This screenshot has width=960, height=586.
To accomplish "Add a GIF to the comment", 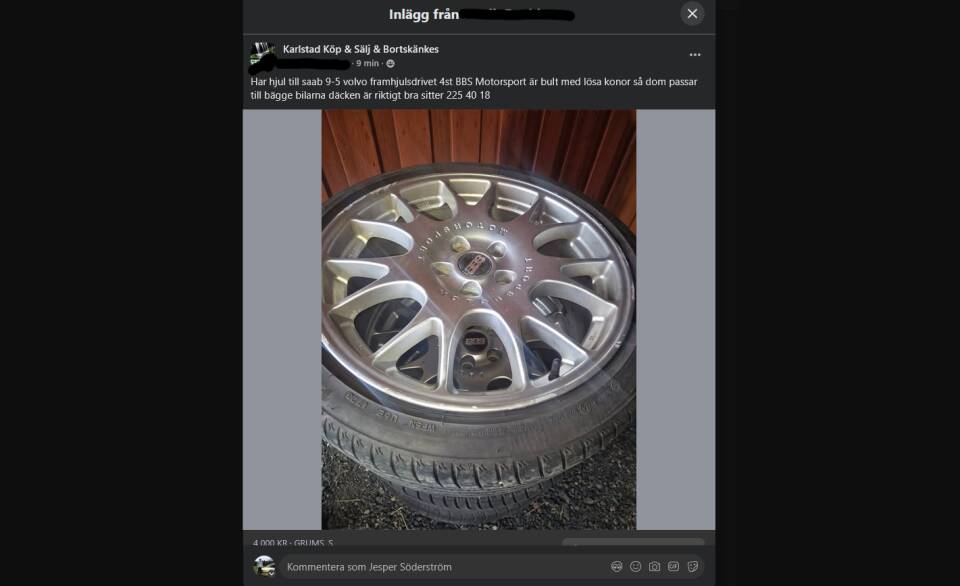I will [x=673, y=566].
